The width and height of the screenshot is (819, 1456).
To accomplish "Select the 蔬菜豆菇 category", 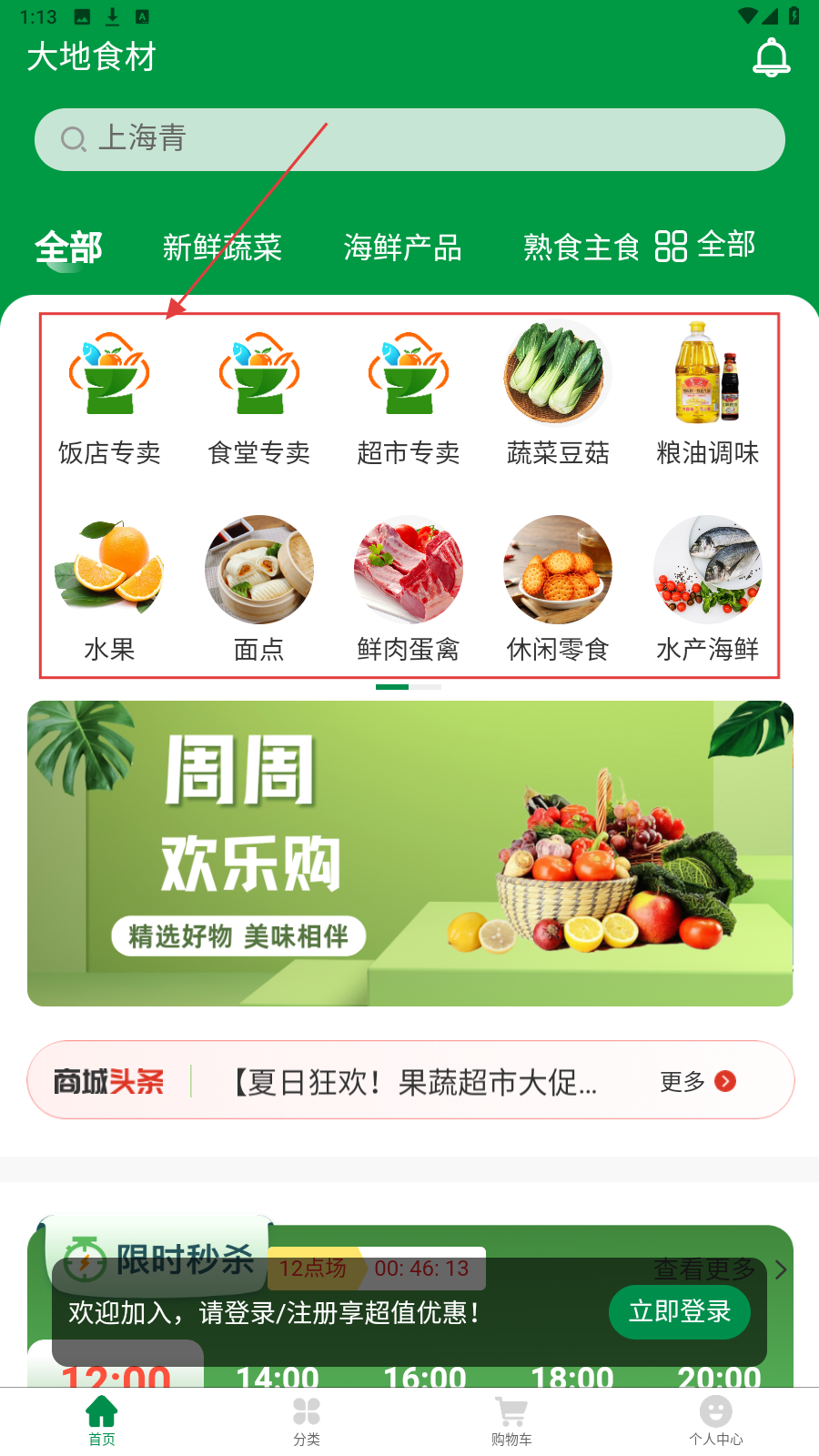I will click(x=558, y=398).
